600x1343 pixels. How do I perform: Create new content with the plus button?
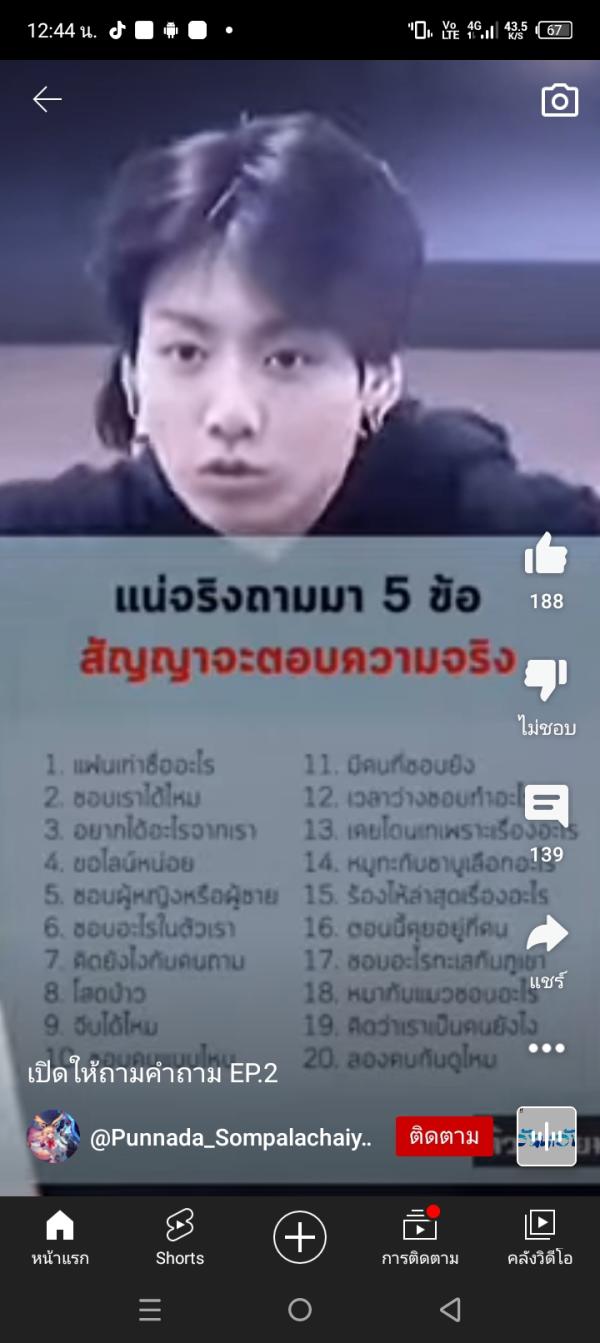click(x=300, y=1237)
